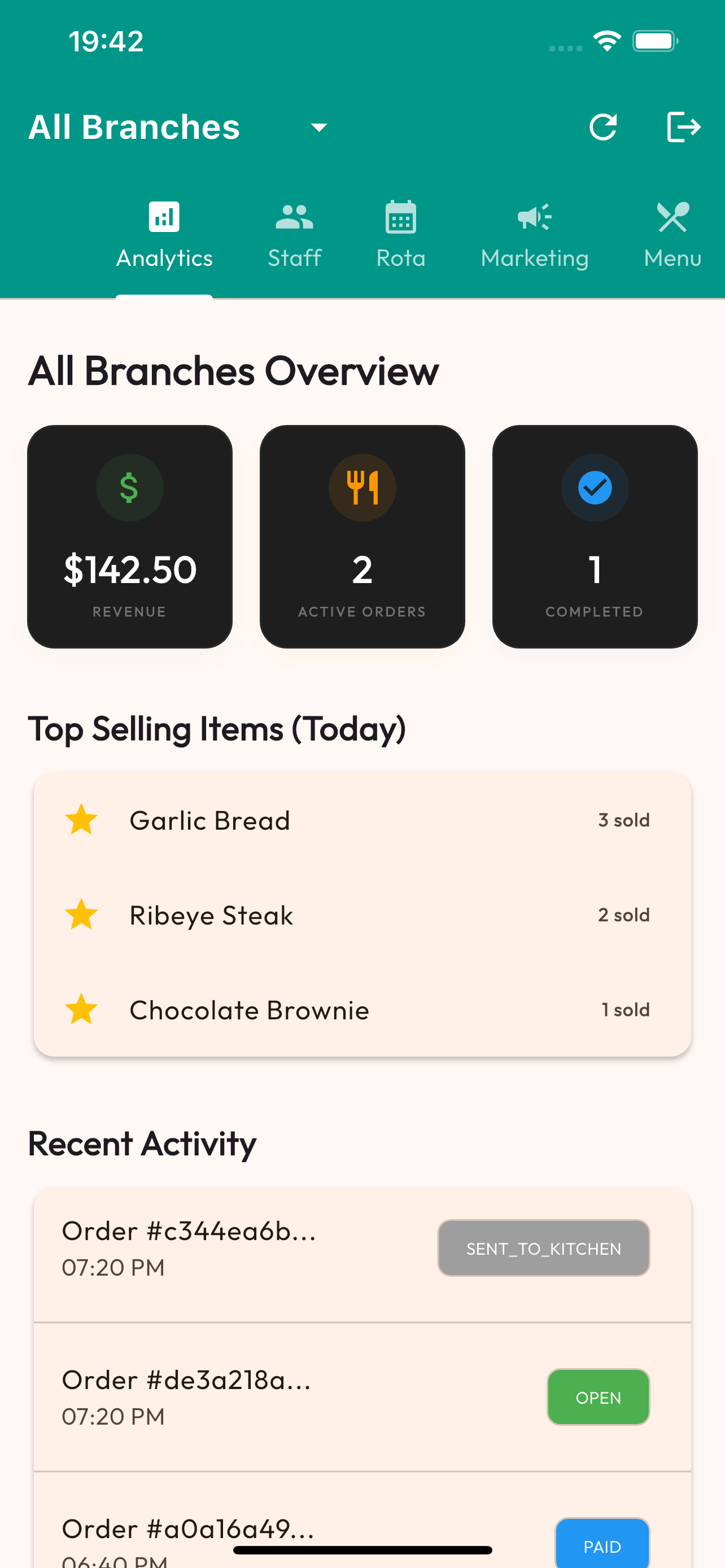Click the green dollar revenue icon

pos(130,487)
